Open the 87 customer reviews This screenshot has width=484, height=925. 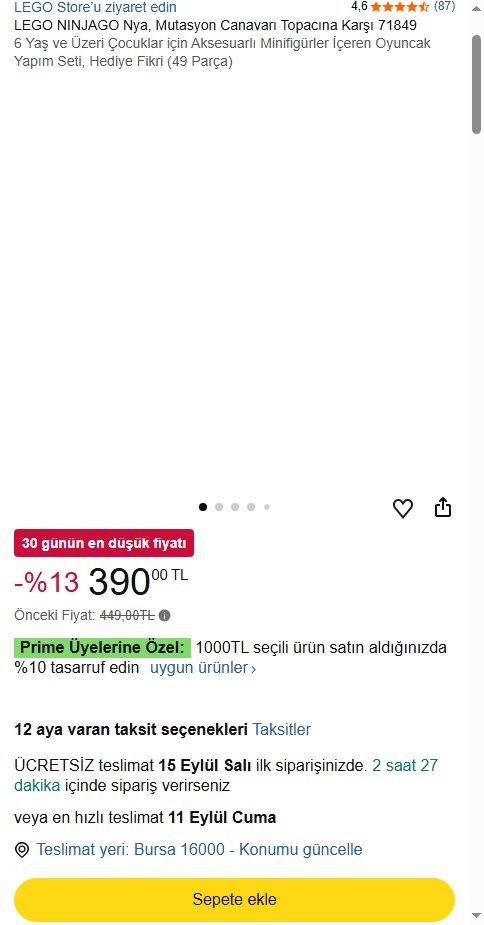444,6
